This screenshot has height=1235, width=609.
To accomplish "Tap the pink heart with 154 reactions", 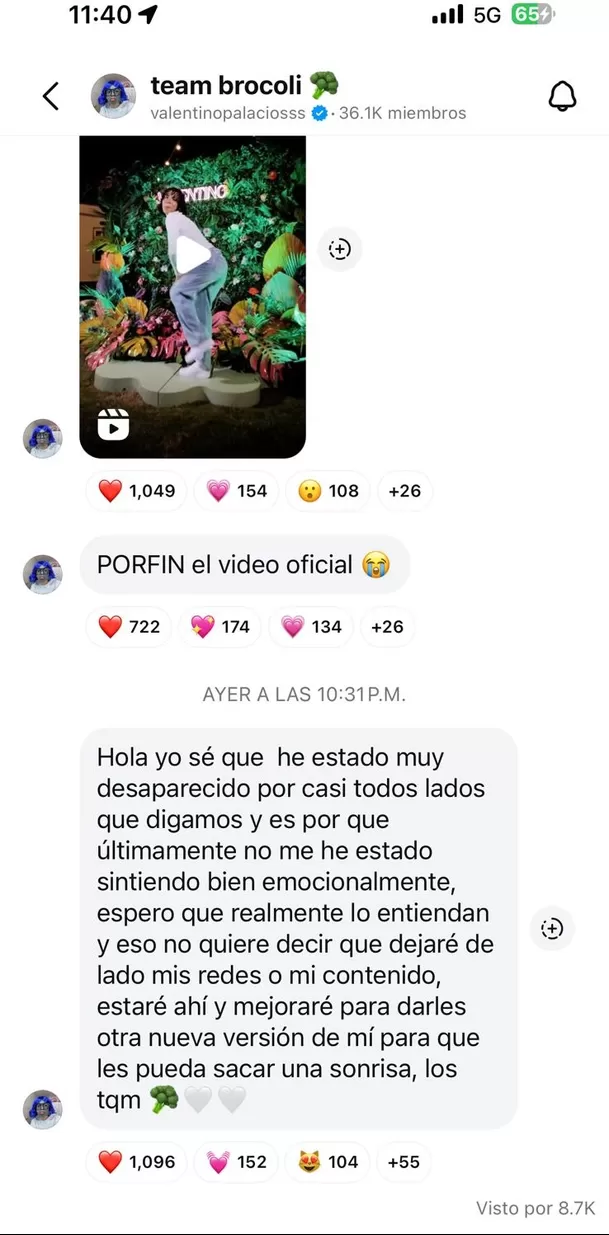I will point(237,491).
